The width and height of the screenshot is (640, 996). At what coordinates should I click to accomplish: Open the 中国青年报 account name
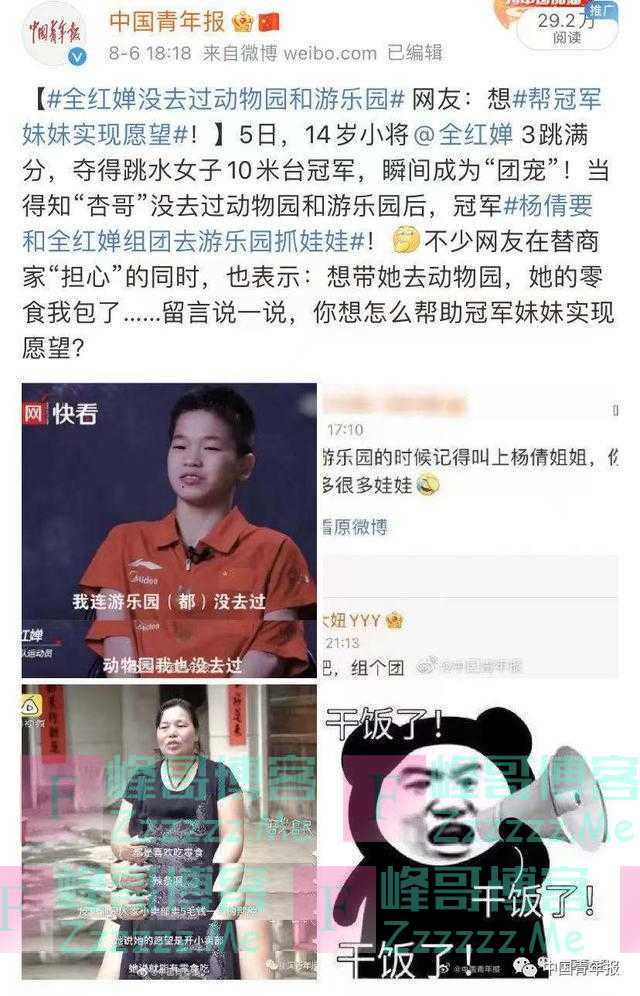pyautogui.click(x=164, y=22)
